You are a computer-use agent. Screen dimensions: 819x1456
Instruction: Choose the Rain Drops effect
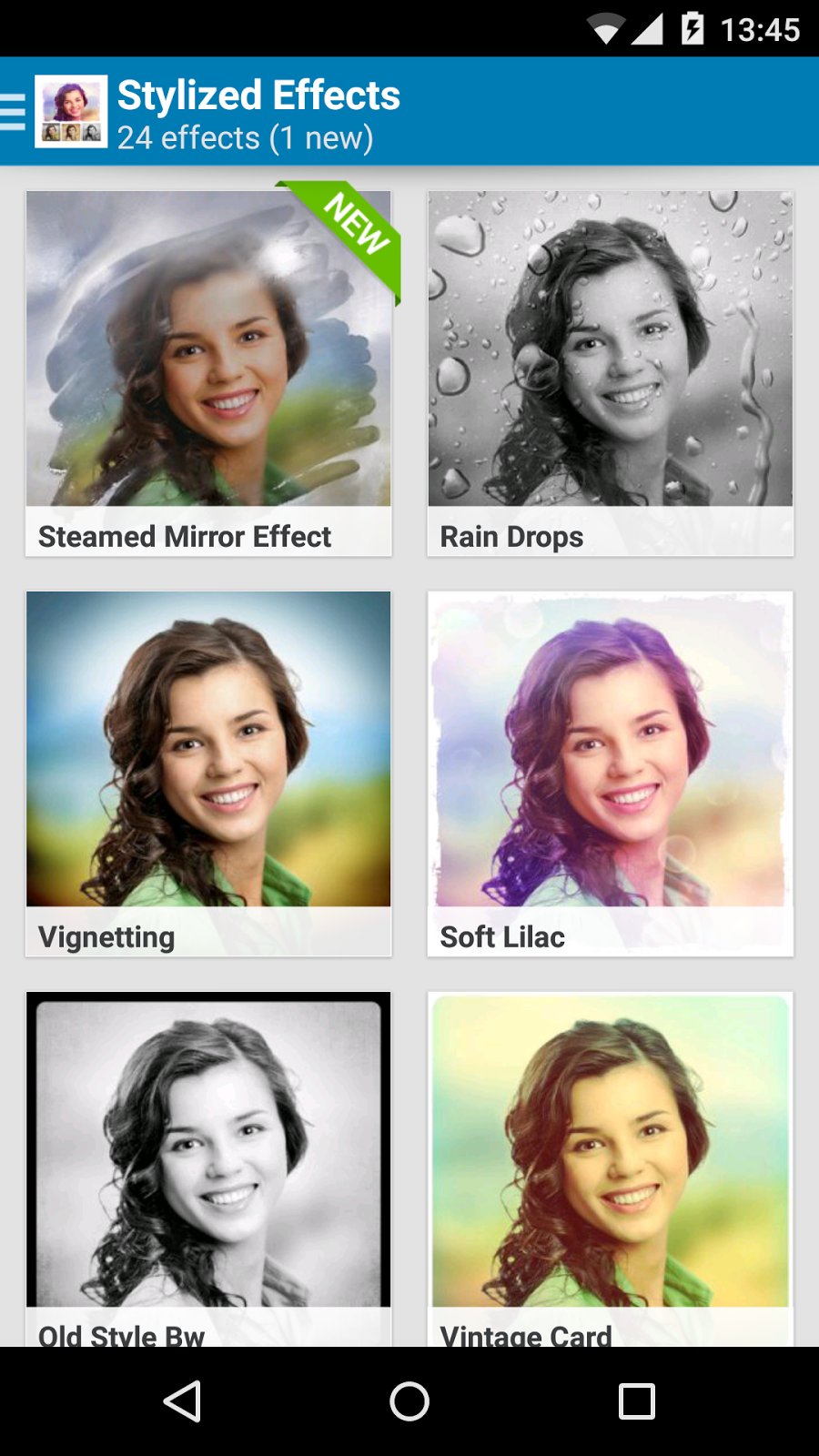611,373
